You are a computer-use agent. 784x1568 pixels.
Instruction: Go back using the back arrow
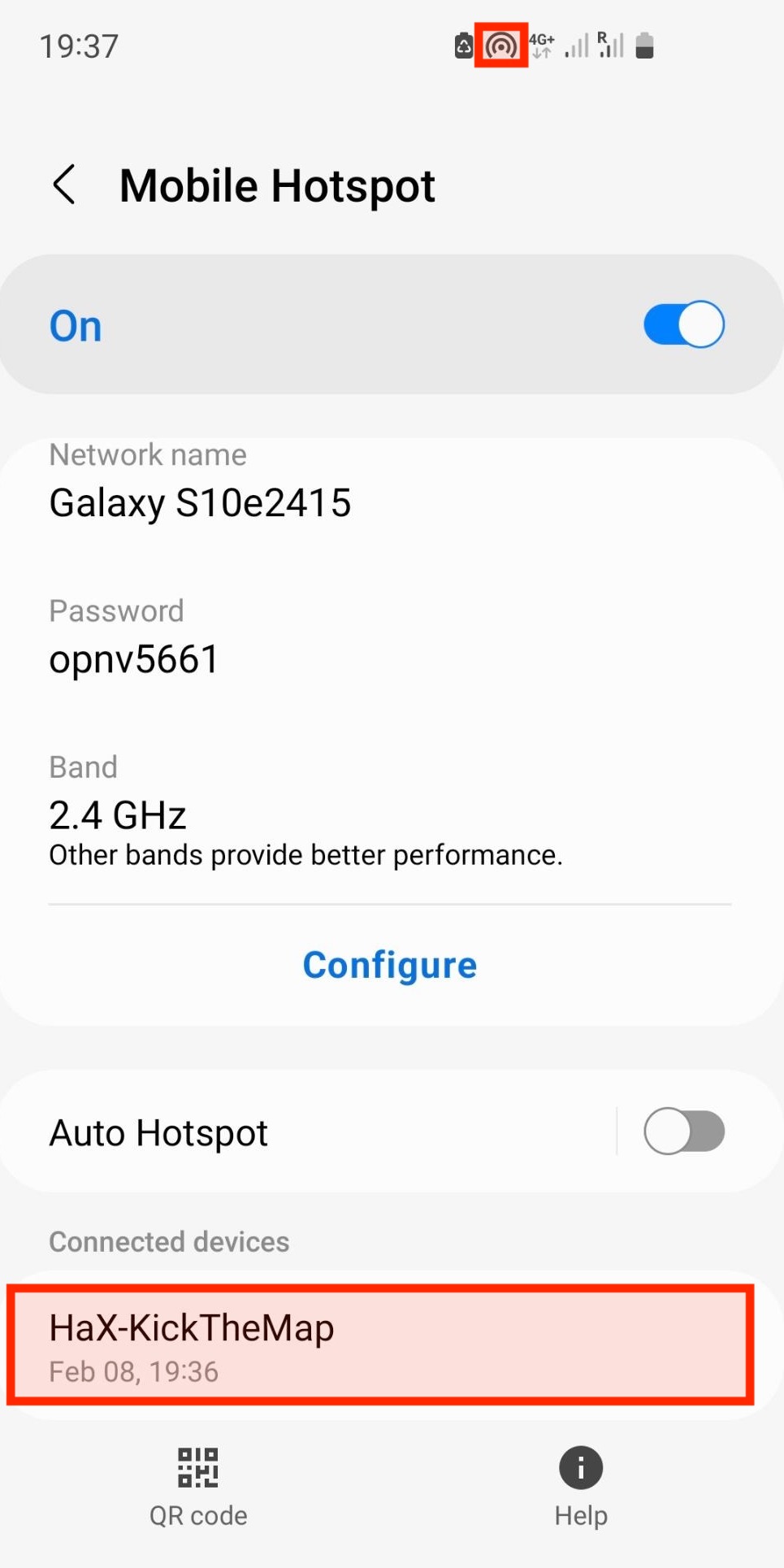64,185
